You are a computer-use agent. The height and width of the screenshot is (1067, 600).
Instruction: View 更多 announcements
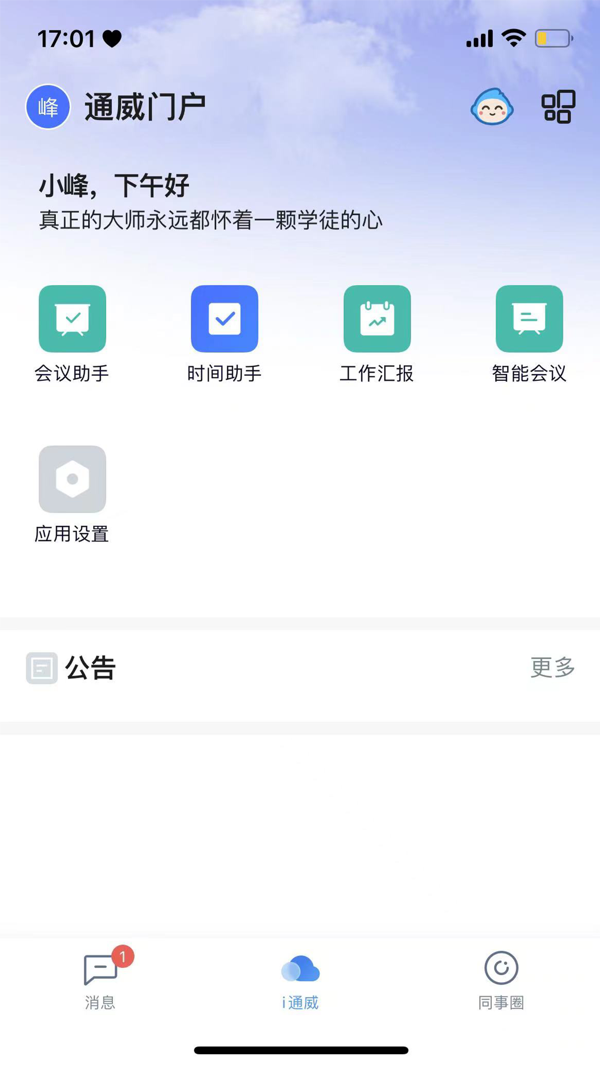[552, 667]
